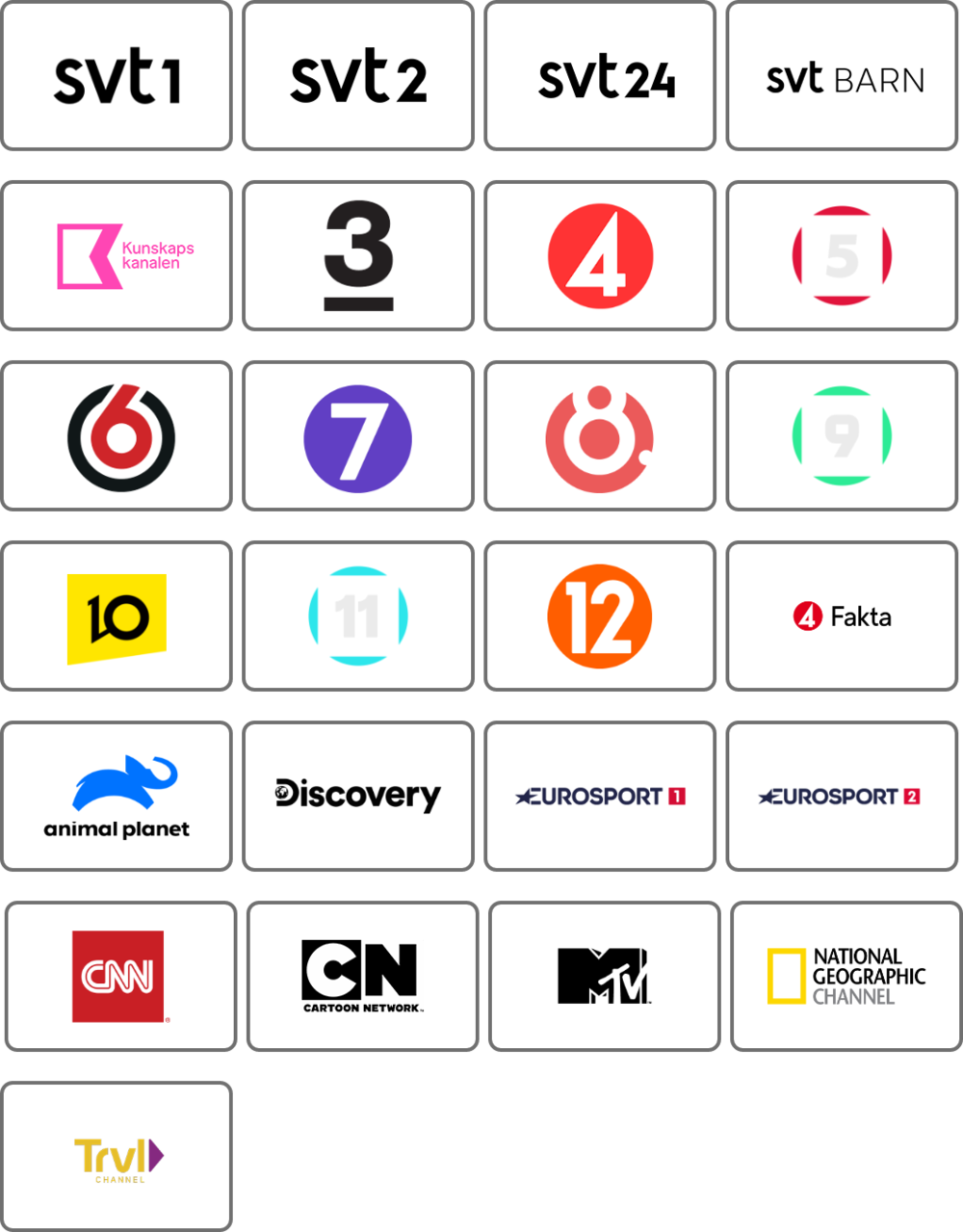Open the Cartoon Network channel
Viewport: 963px width, 1232px height.
click(362, 976)
